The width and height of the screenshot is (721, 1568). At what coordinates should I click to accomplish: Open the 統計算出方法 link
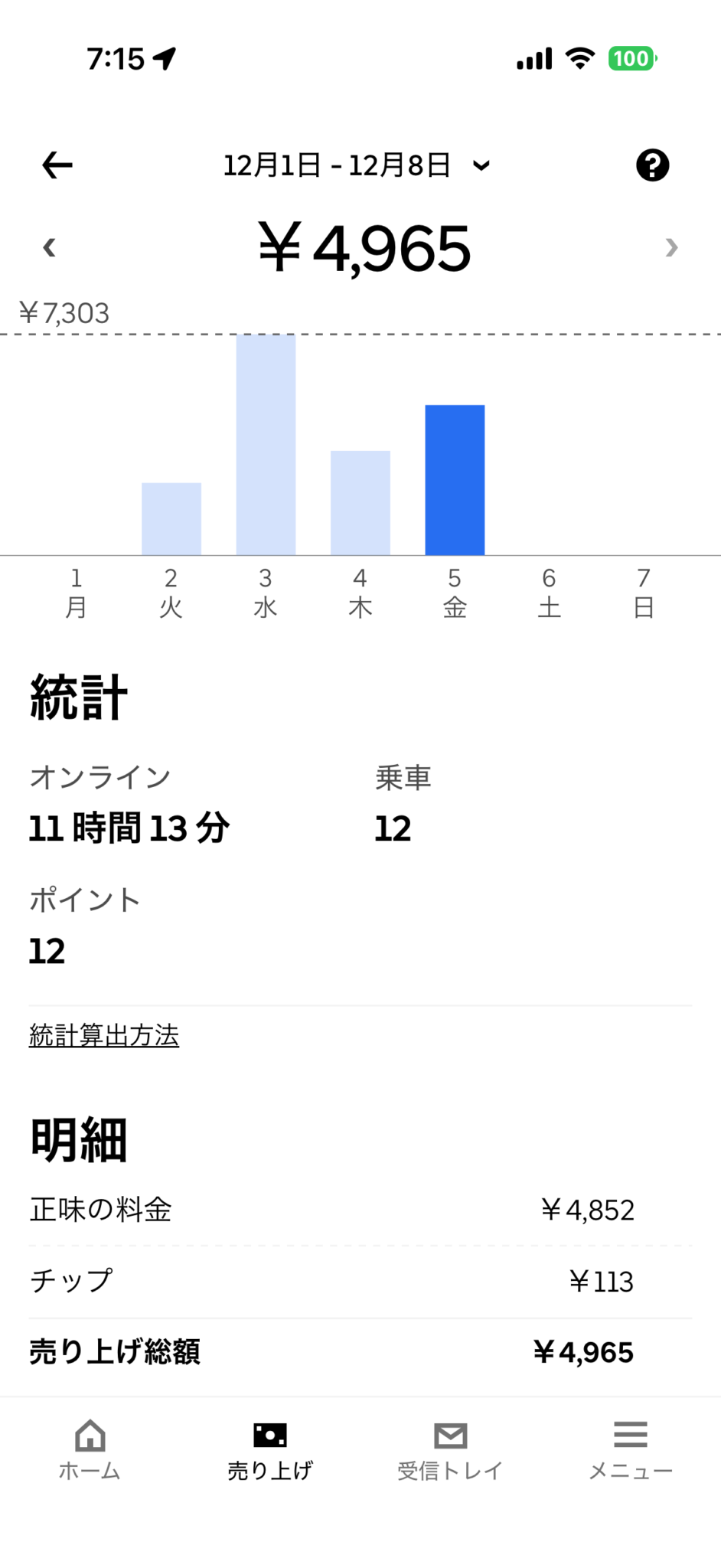click(x=104, y=1035)
